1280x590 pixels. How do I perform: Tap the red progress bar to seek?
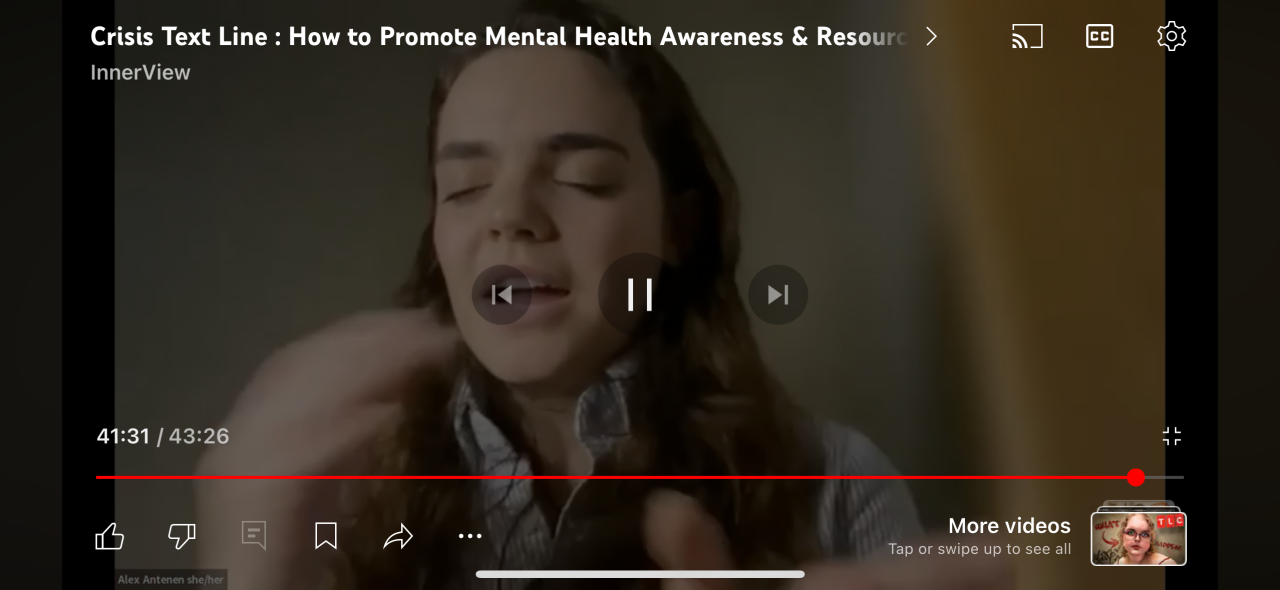coord(600,478)
